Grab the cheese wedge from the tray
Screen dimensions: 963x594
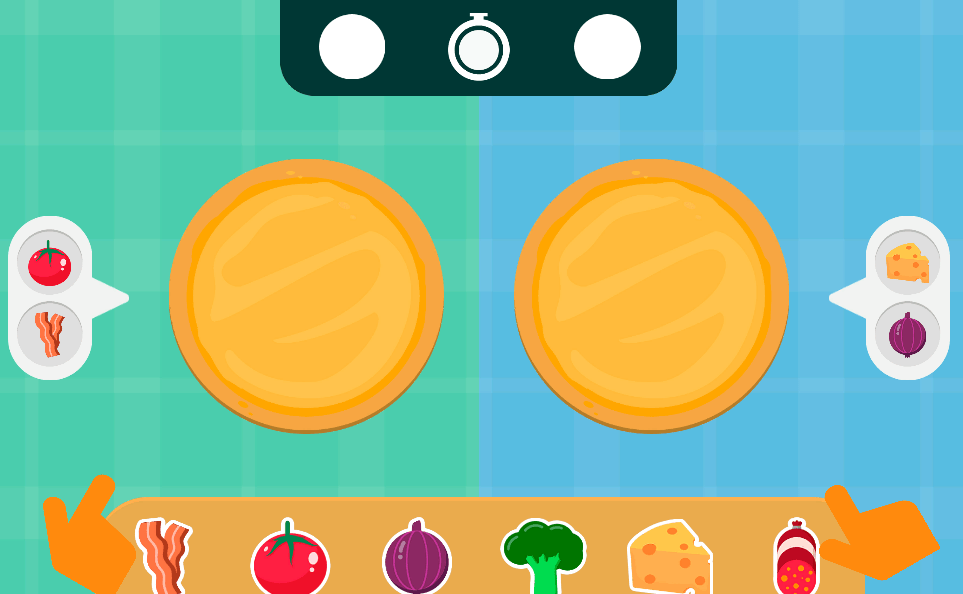point(669,558)
